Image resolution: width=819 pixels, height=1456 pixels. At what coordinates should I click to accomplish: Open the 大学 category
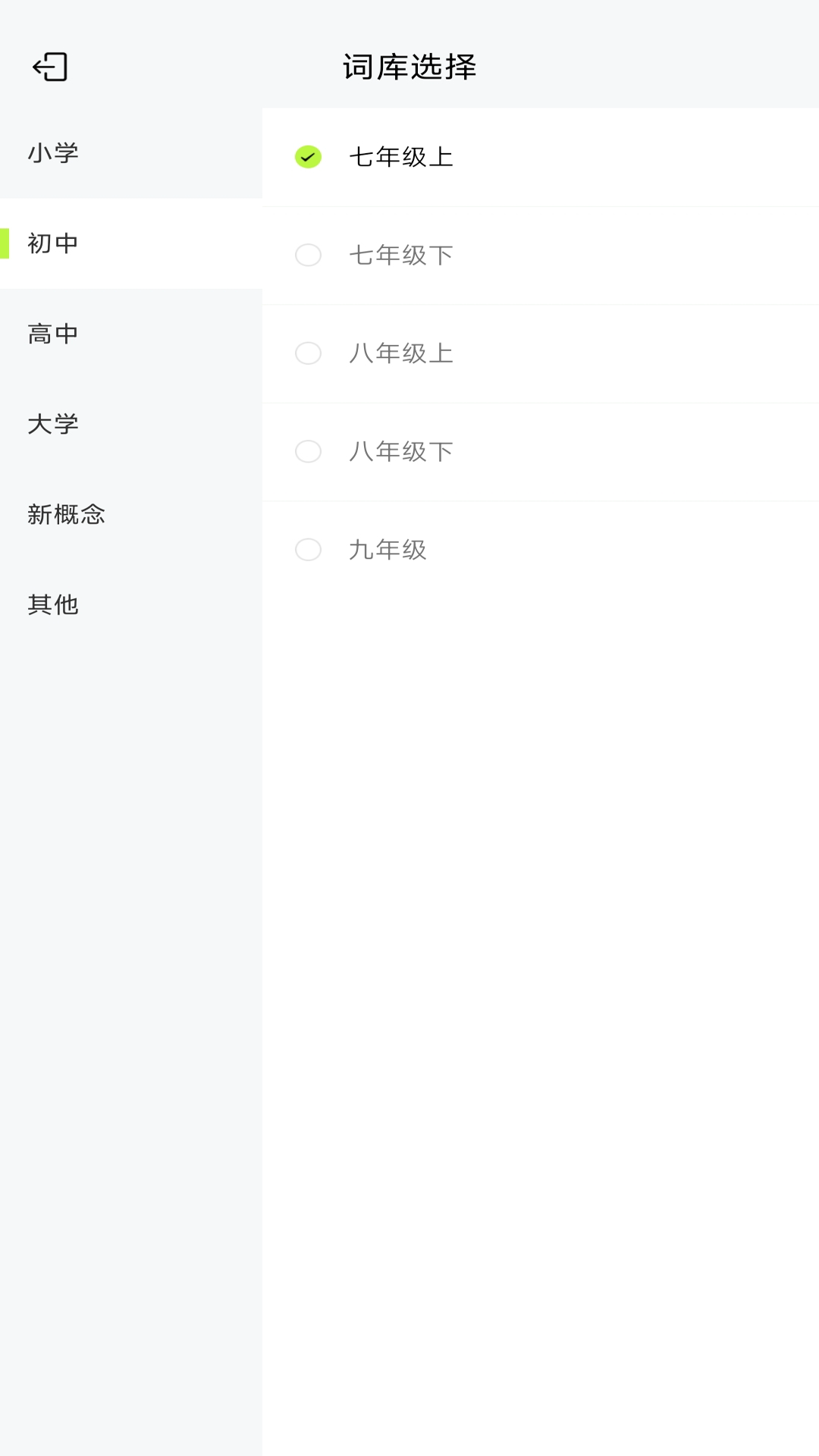(53, 424)
